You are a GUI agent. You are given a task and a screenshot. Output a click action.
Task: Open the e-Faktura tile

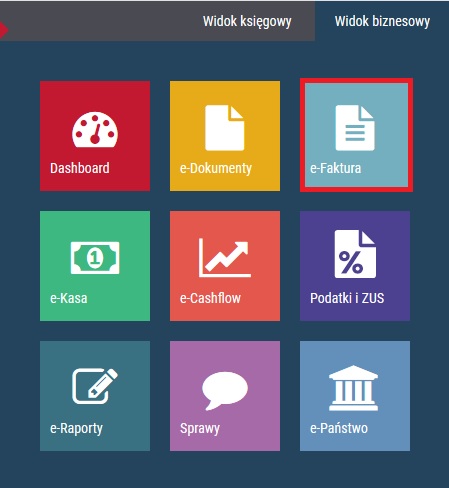pyautogui.click(x=356, y=135)
